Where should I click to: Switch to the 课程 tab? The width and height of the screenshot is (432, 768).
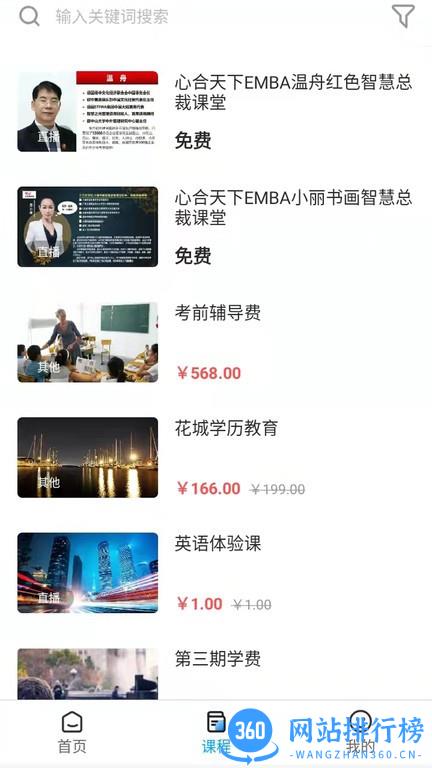coord(216,733)
